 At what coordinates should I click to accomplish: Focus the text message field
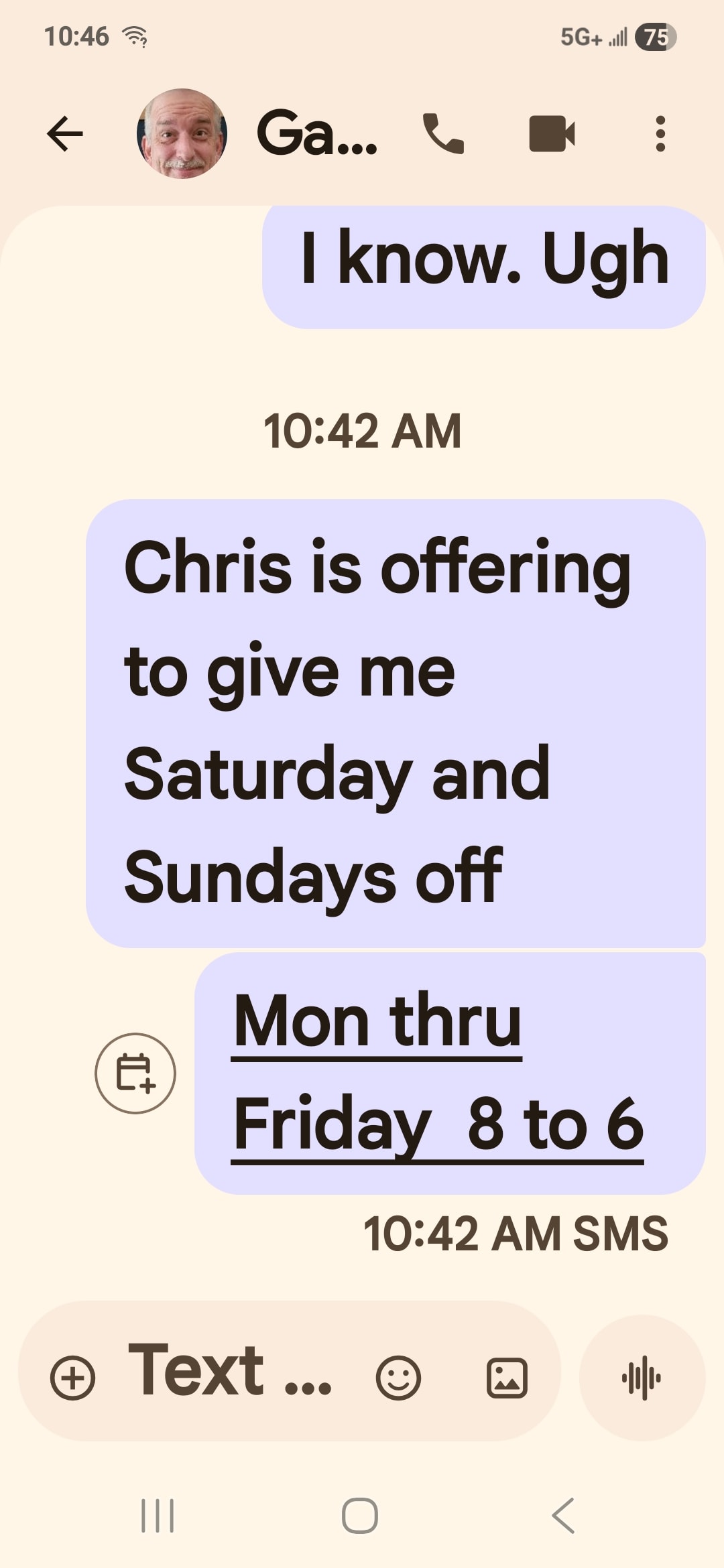coord(228,1372)
